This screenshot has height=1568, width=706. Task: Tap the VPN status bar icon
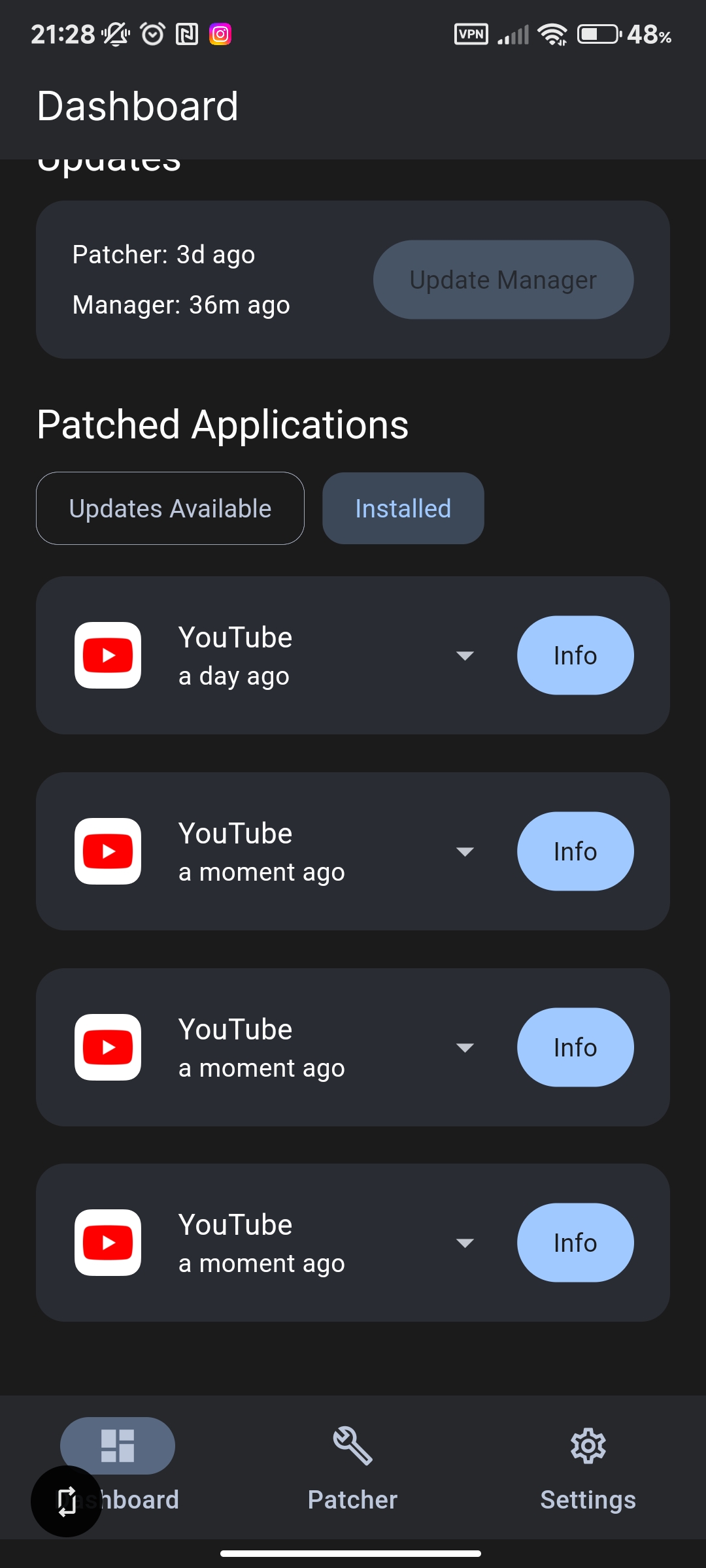(470, 34)
